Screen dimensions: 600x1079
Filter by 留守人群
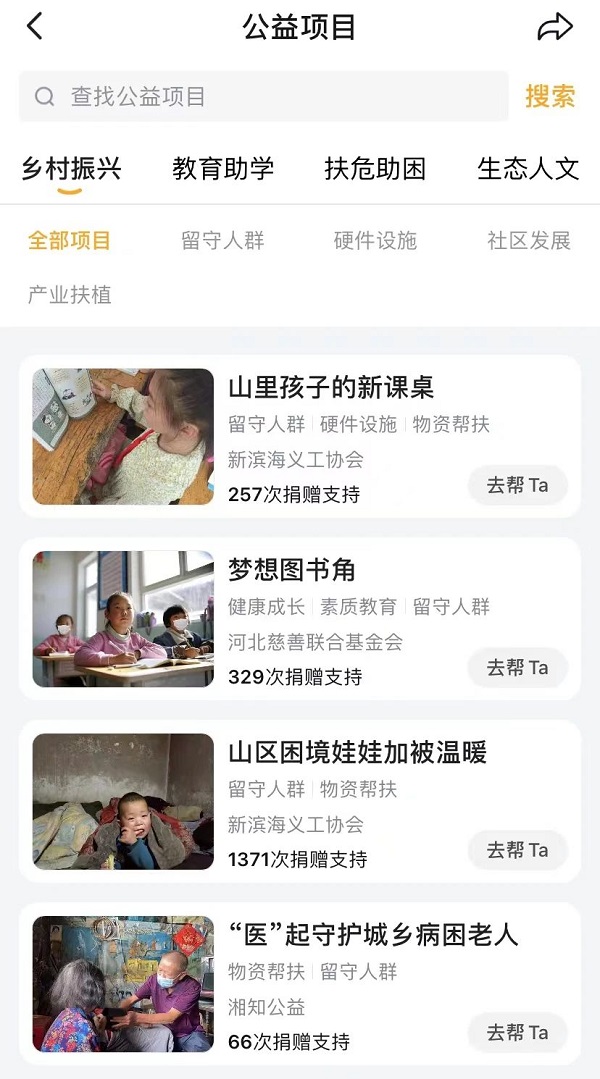(223, 241)
